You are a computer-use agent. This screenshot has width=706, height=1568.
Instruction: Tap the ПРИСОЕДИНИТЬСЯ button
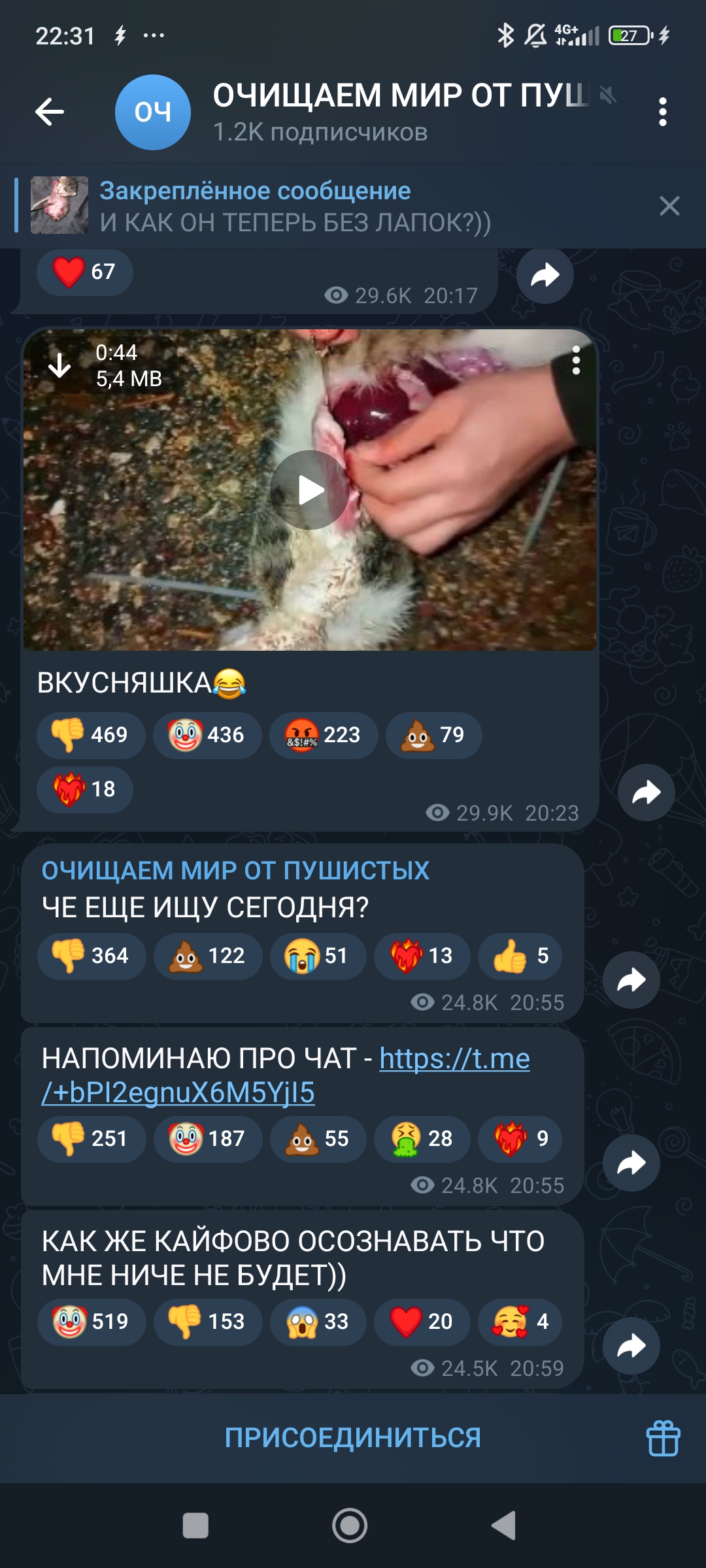[x=353, y=1438]
